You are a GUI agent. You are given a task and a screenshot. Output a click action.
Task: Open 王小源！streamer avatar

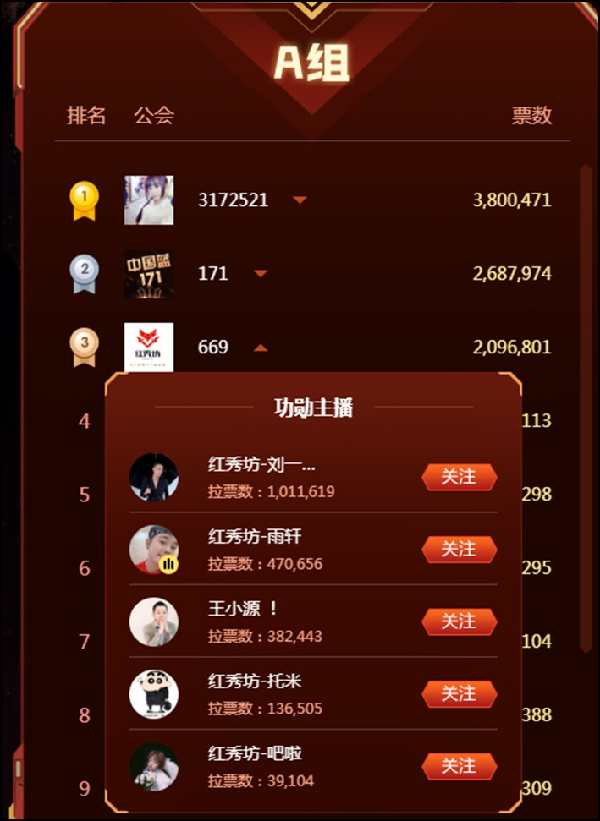click(x=154, y=621)
